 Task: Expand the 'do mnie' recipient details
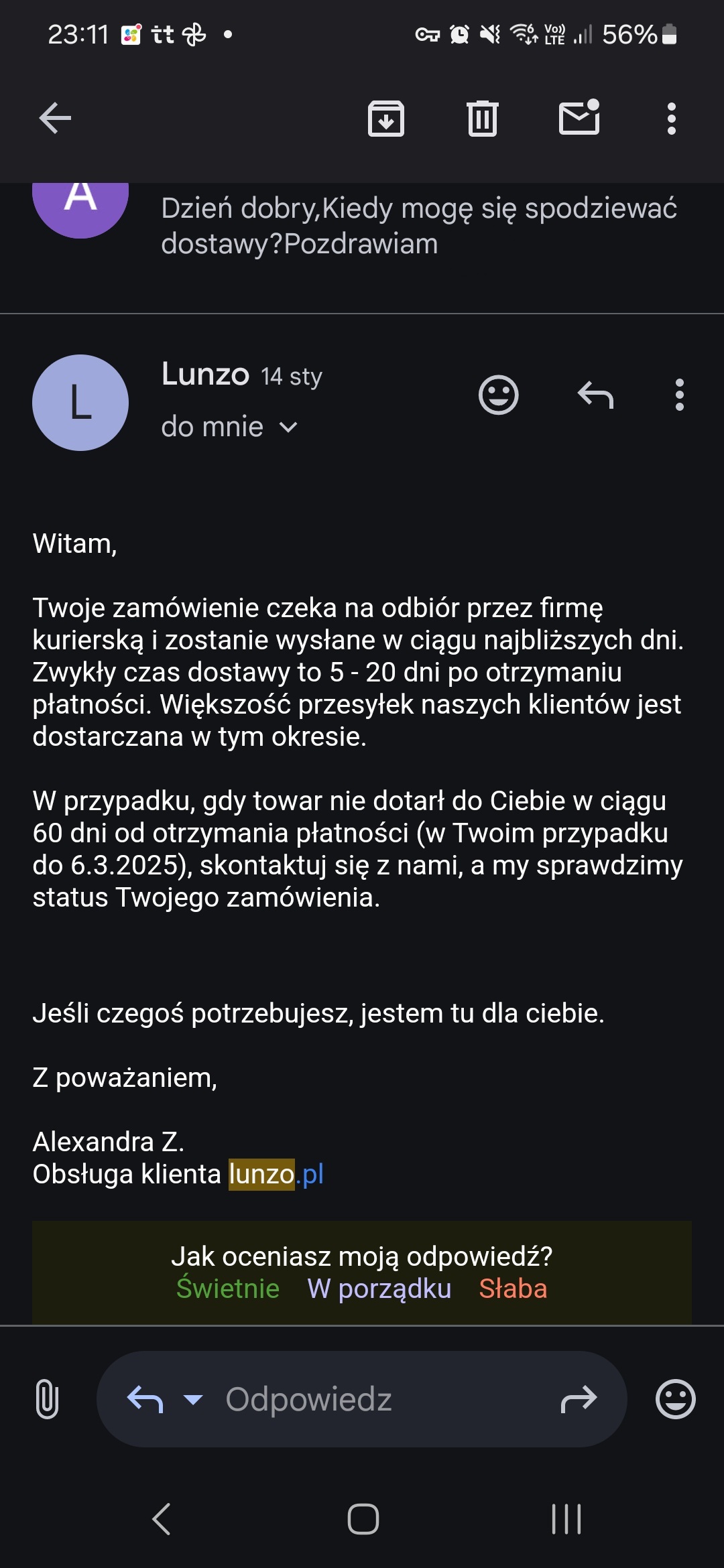pyautogui.click(x=288, y=428)
